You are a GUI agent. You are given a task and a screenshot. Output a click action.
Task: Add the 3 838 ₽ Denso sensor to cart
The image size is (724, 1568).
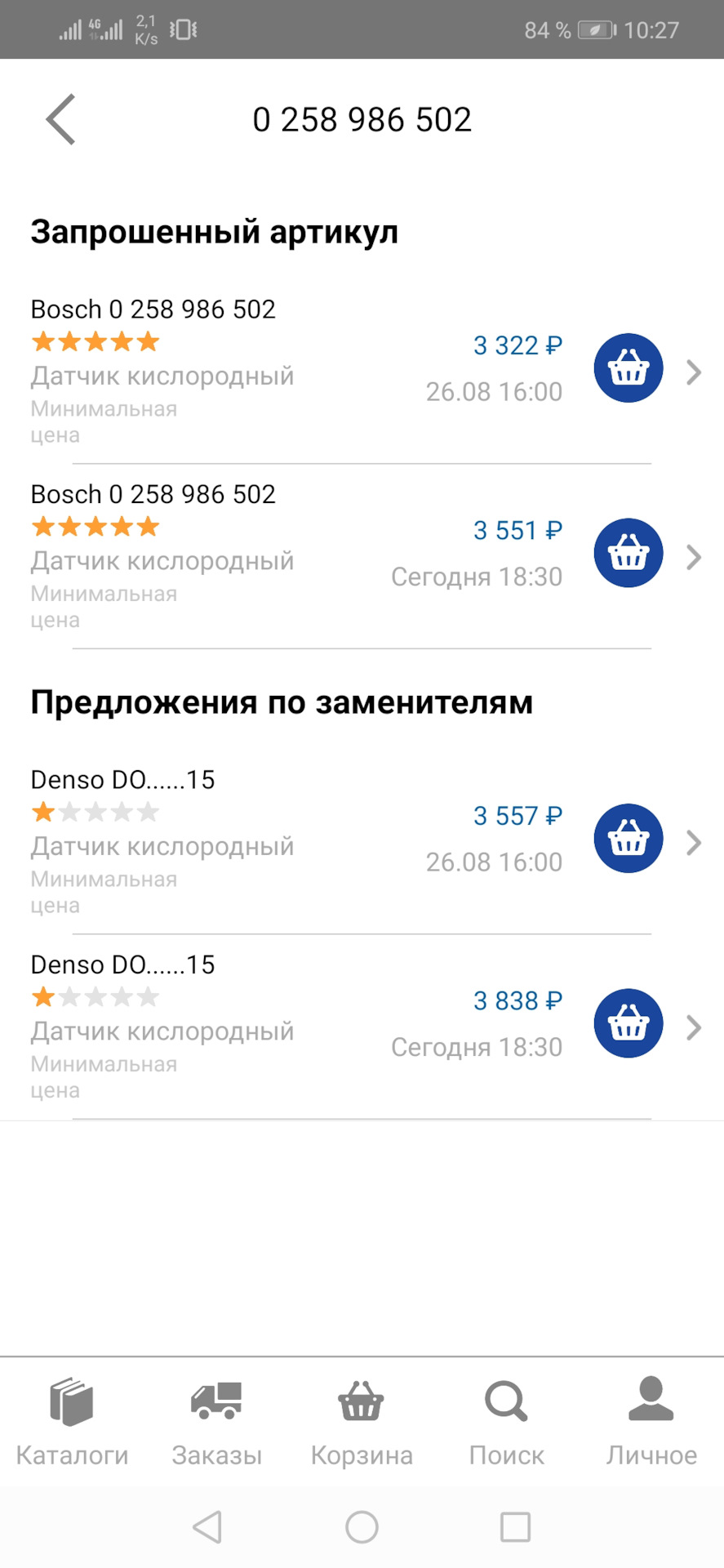tap(628, 1023)
